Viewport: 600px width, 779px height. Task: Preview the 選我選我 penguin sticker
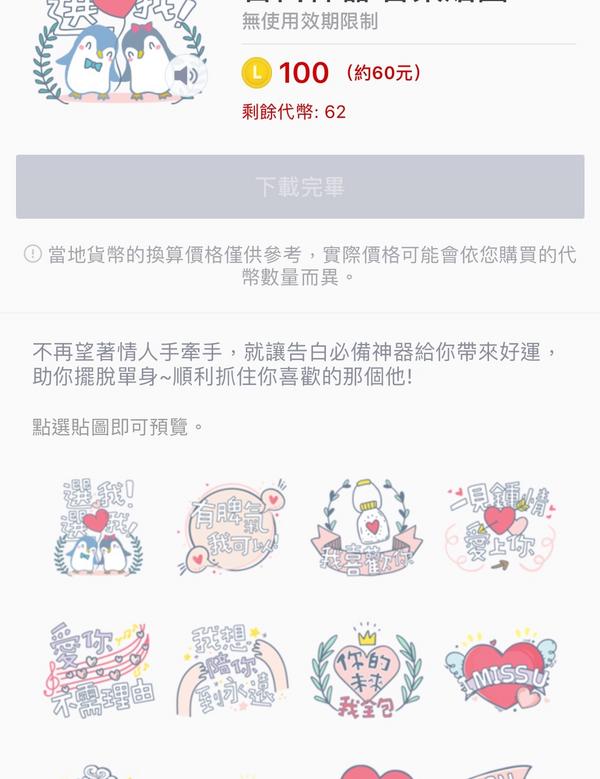pyautogui.click(x=99, y=527)
